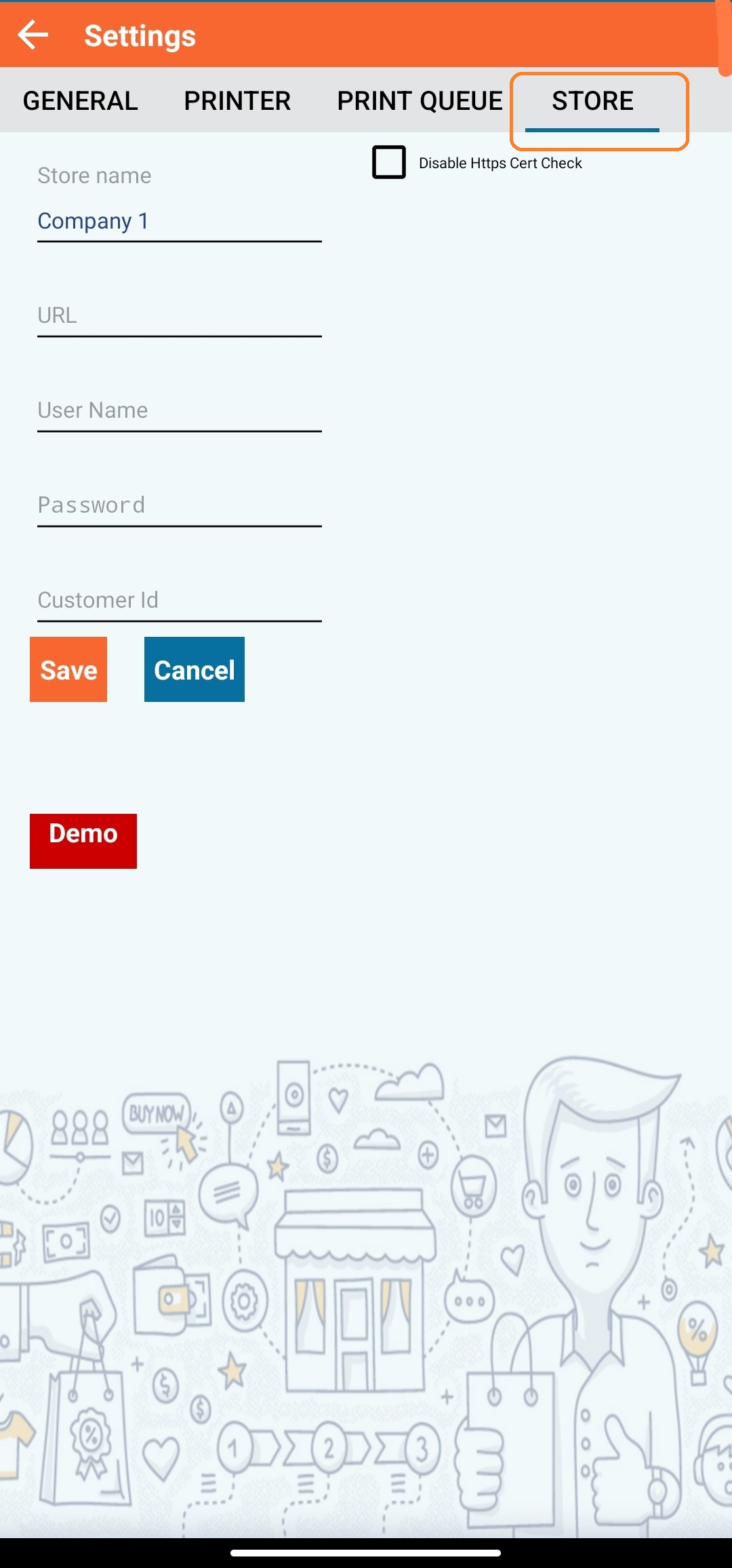
Task: Enter the Customer Id field
Action: [x=179, y=601]
